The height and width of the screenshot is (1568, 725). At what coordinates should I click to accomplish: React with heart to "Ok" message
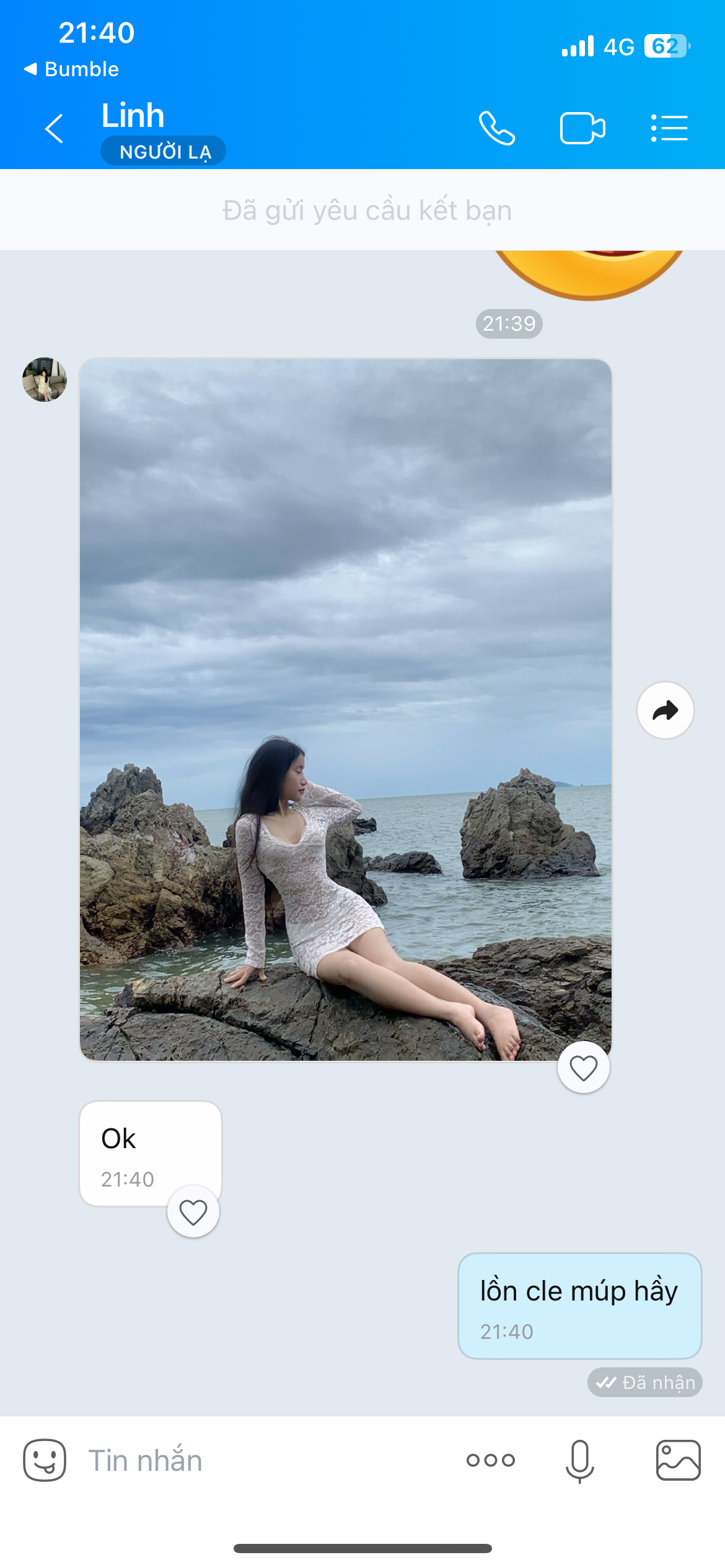click(193, 1212)
